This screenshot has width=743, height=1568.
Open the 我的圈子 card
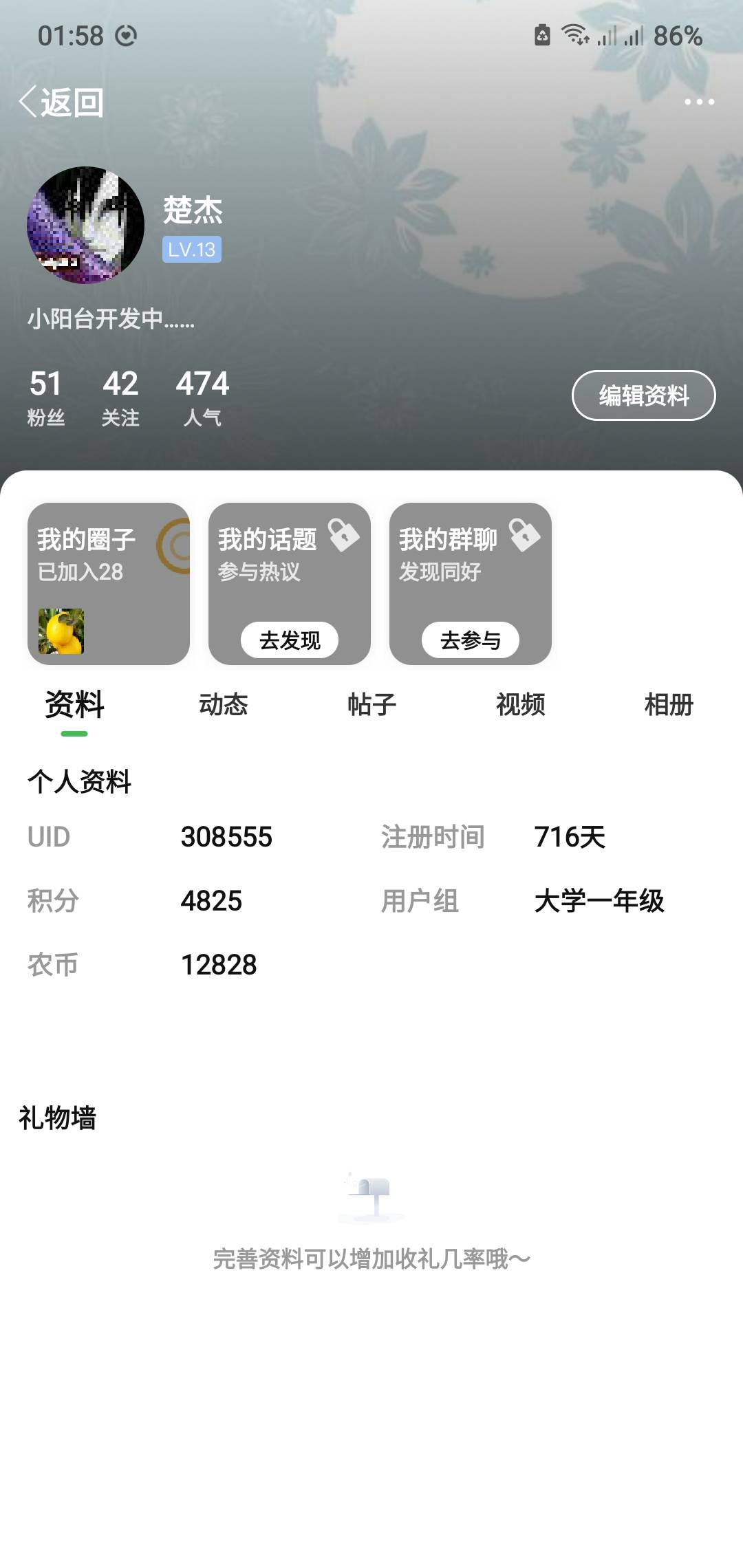[x=109, y=584]
